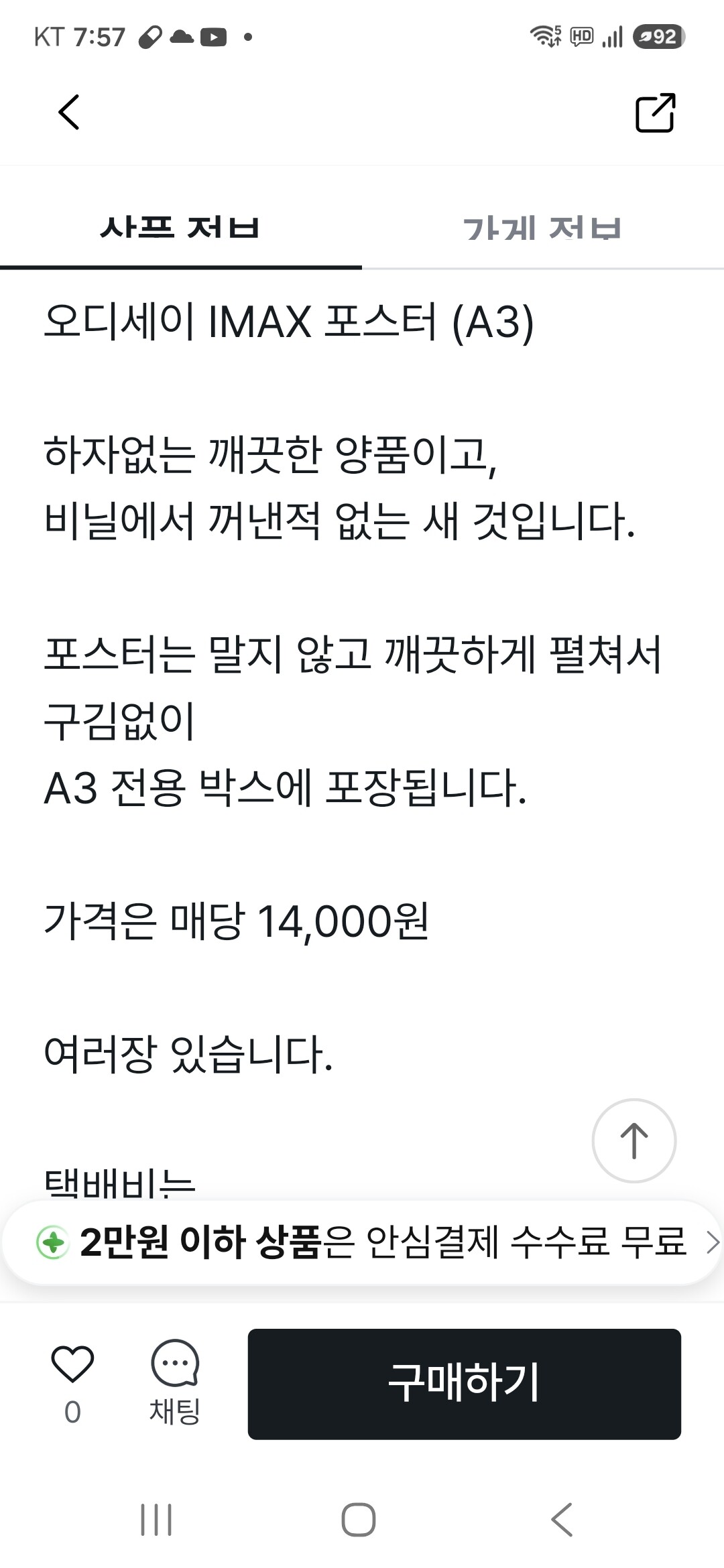Jump to top with the up-arrow button
This screenshot has width=724, height=1568.
click(x=633, y=1140)
